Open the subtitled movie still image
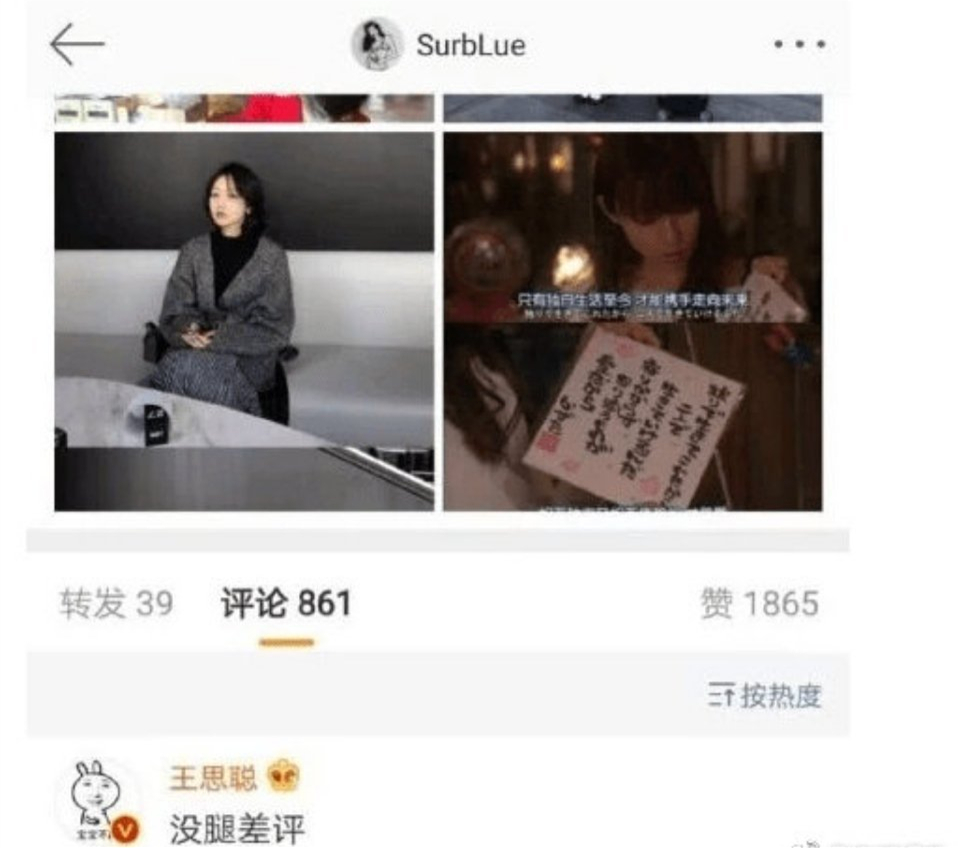This screenshot has height=848, width=959. click(x=632, y=321)
